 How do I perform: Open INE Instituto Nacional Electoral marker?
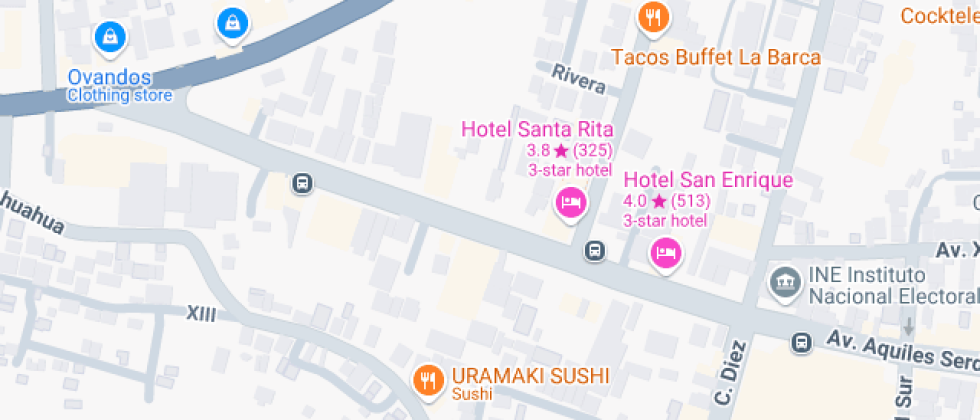(786, 283)
